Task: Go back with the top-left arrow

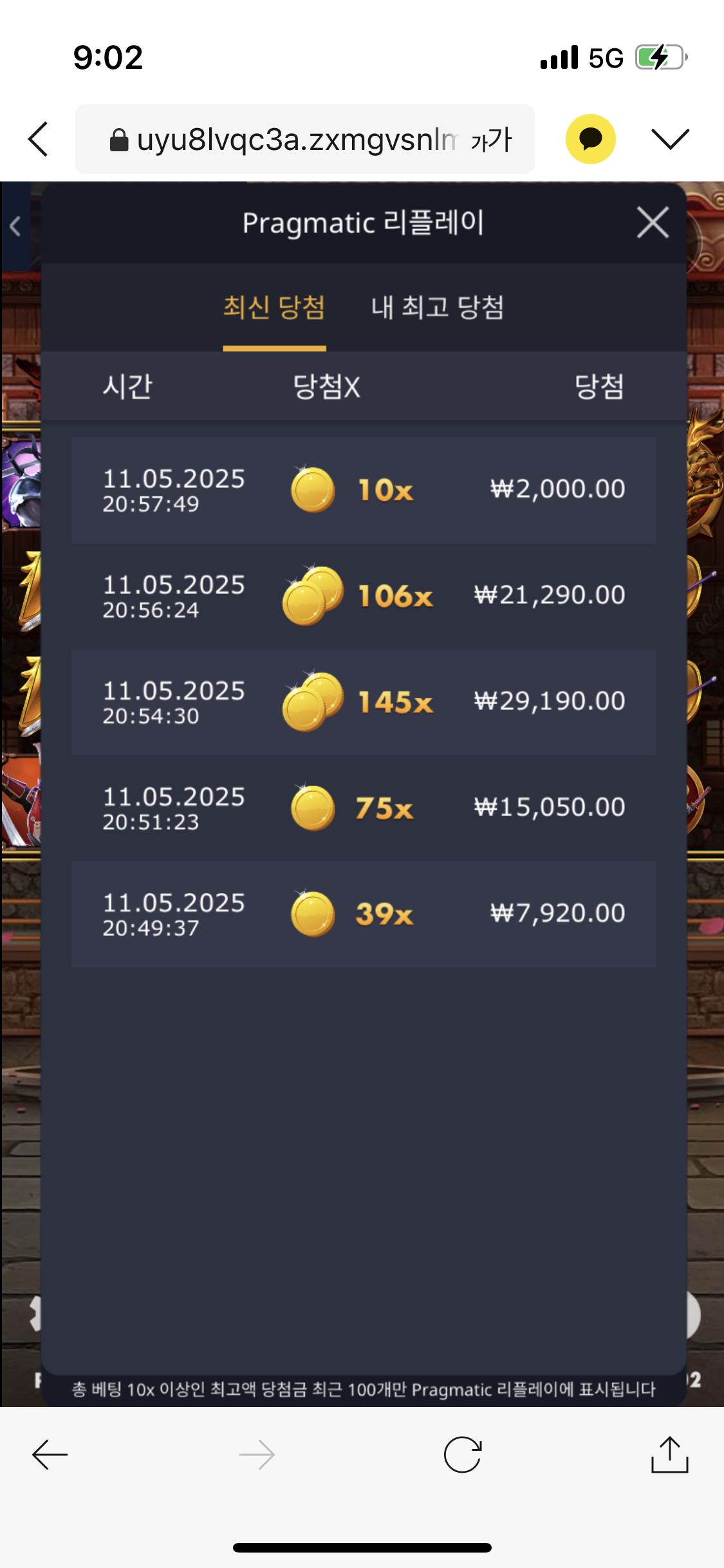Action: (39, 139)
